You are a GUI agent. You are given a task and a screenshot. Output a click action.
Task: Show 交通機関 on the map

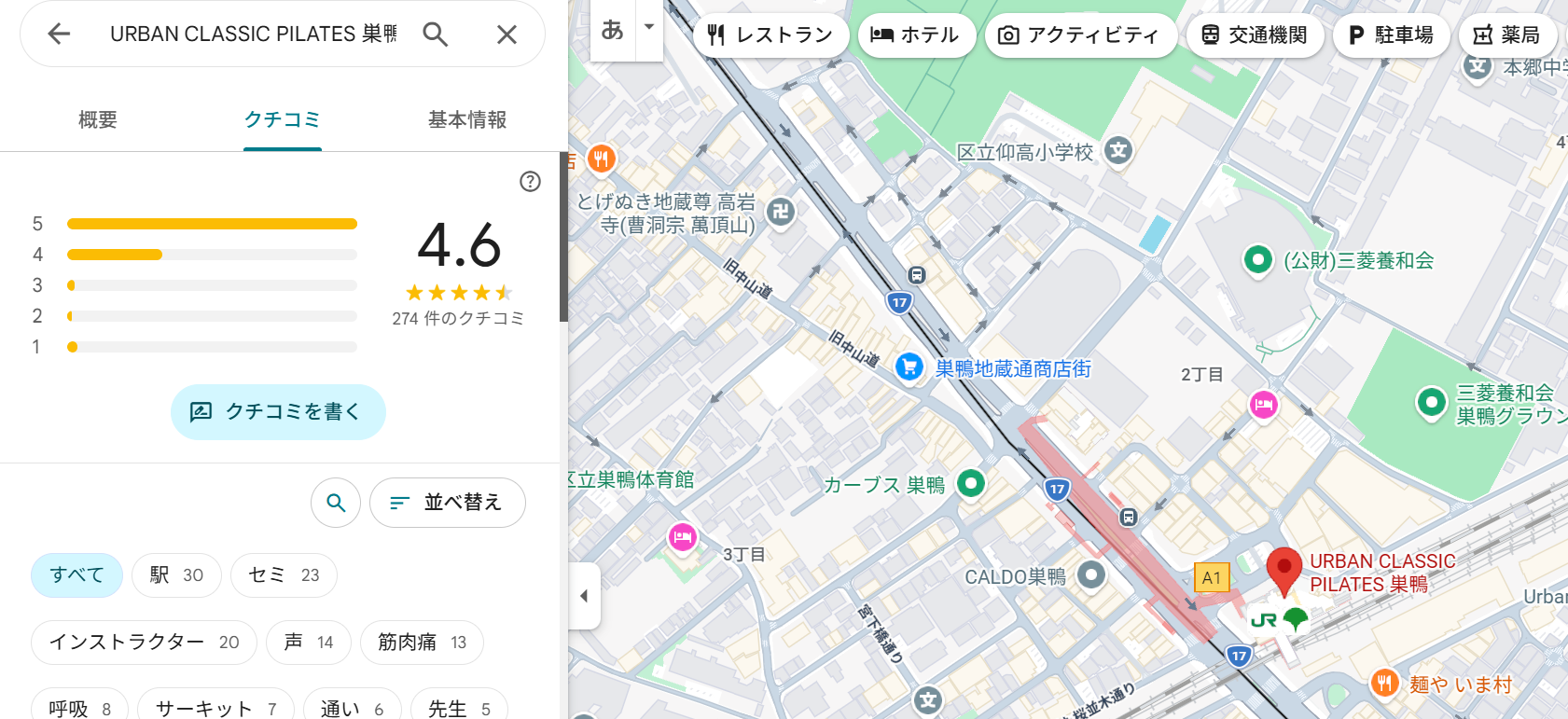point(1255,35)
